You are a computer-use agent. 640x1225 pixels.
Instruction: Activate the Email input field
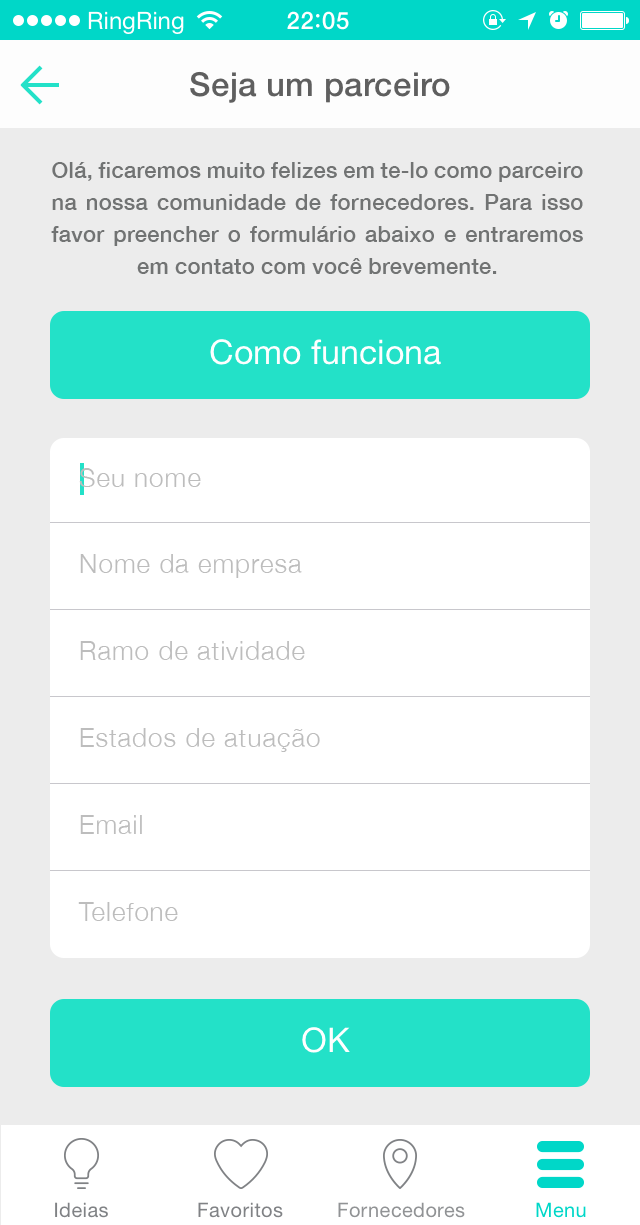click(x=320, y=827)
